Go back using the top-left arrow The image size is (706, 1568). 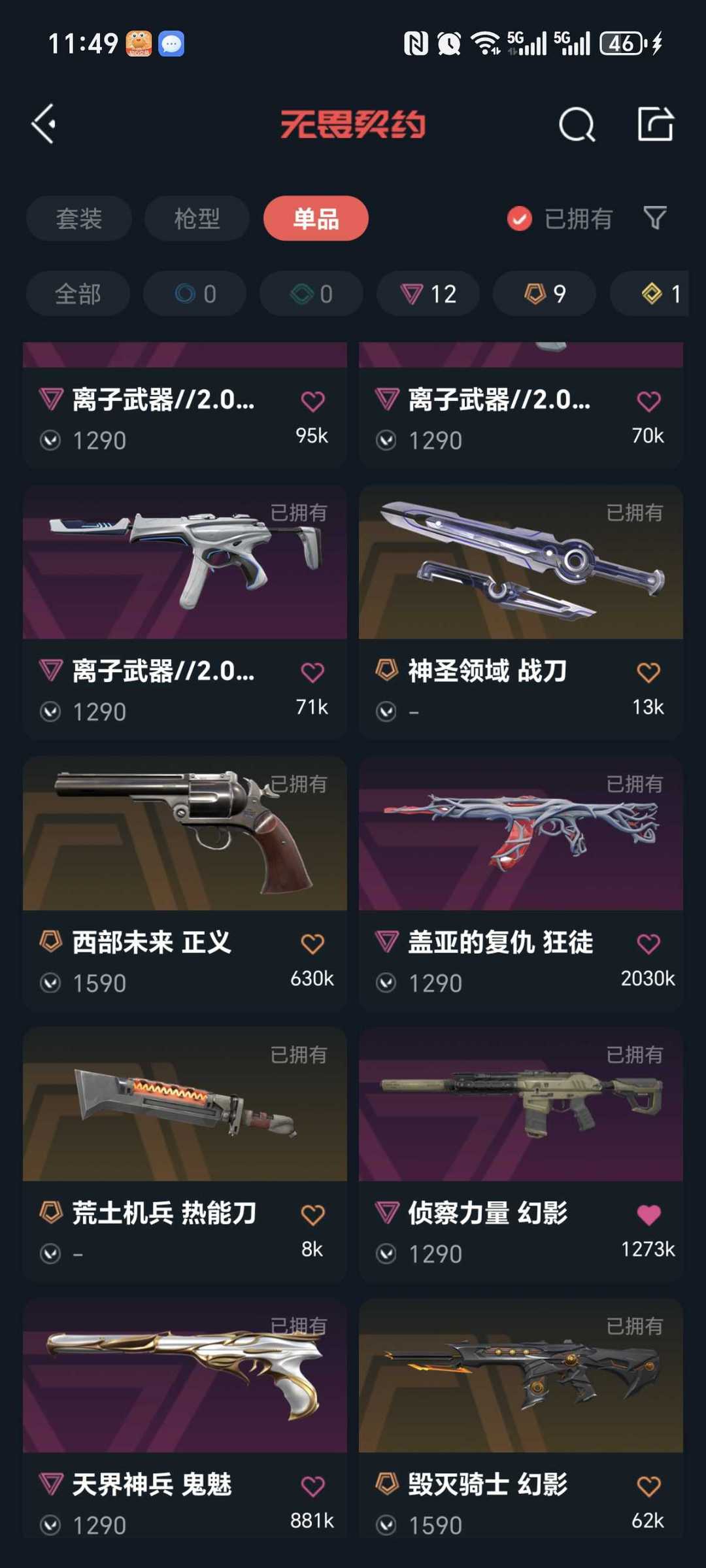tap(44, 124)
